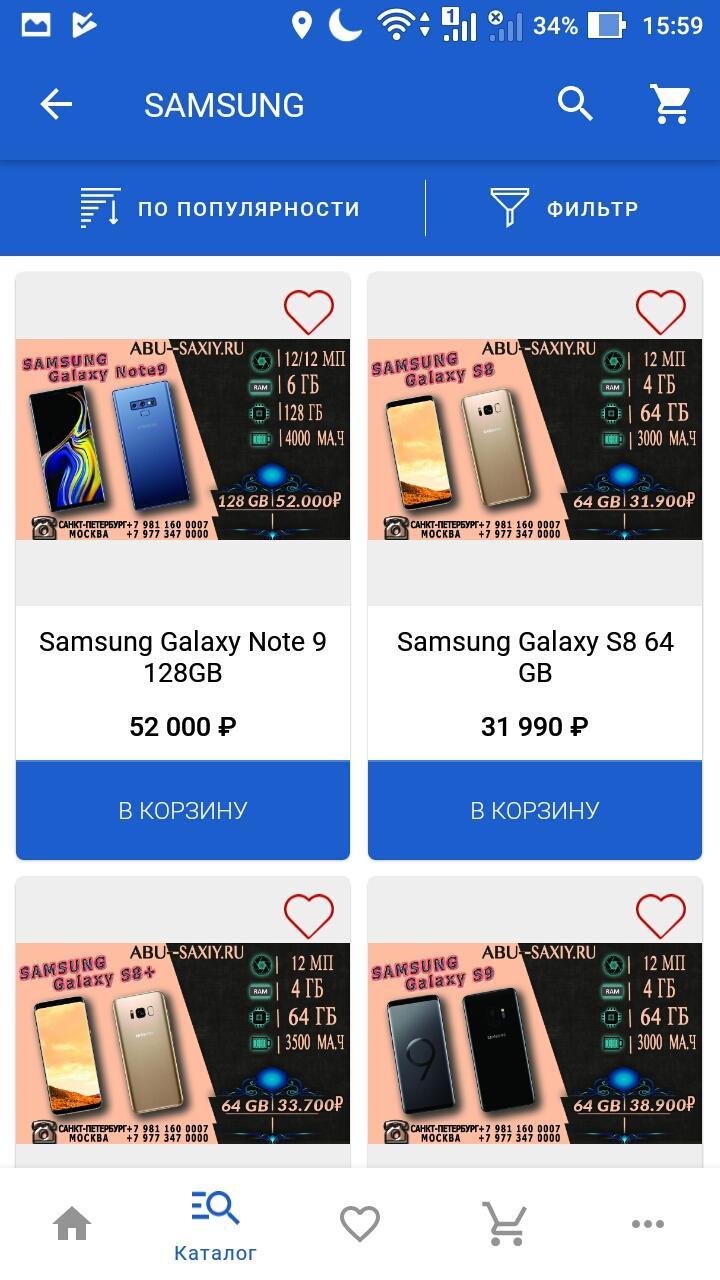Add Galaxy Note 9 to cart
Image resolution: width=720 pixels, height=1280 pixels.
(183, 810)
